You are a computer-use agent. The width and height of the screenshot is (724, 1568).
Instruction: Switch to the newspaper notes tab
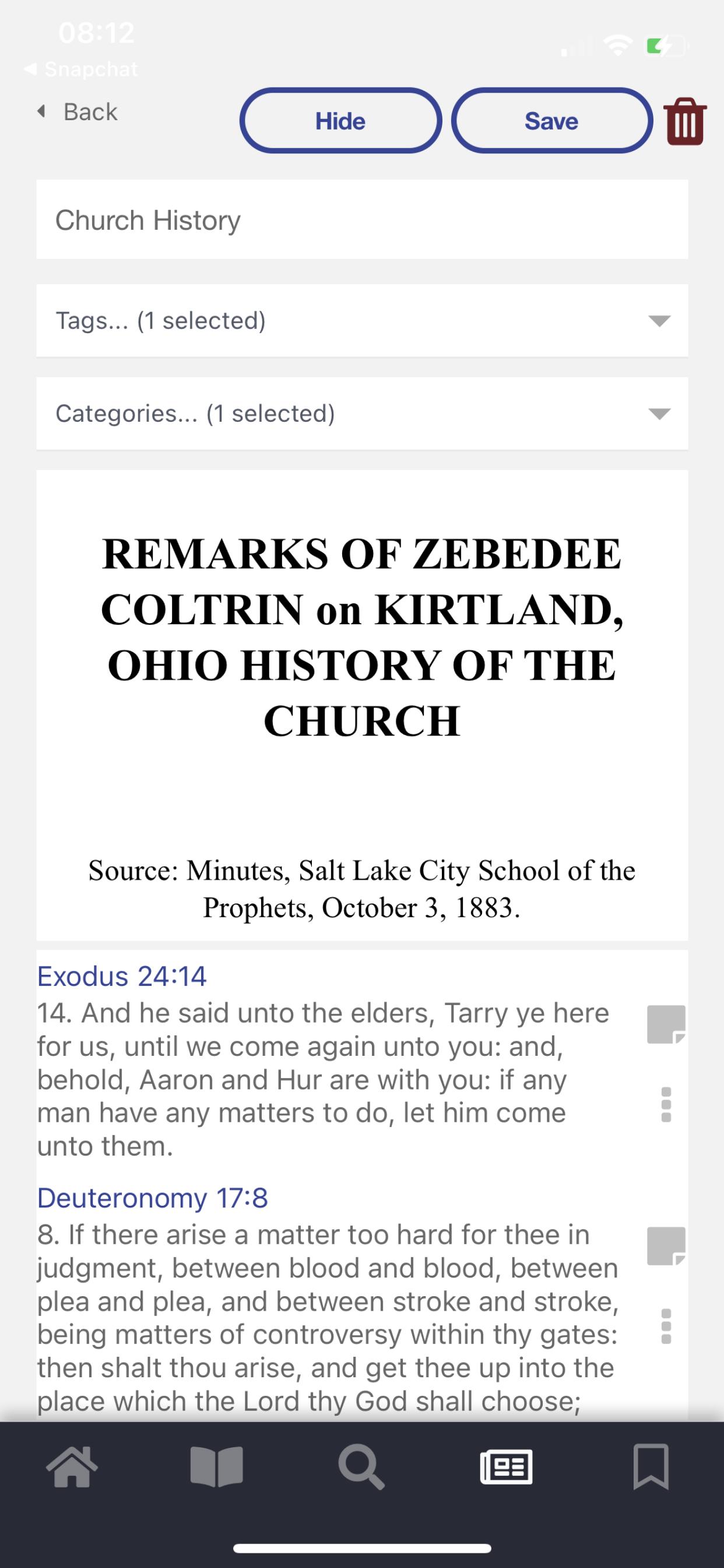click(506, 1467)
